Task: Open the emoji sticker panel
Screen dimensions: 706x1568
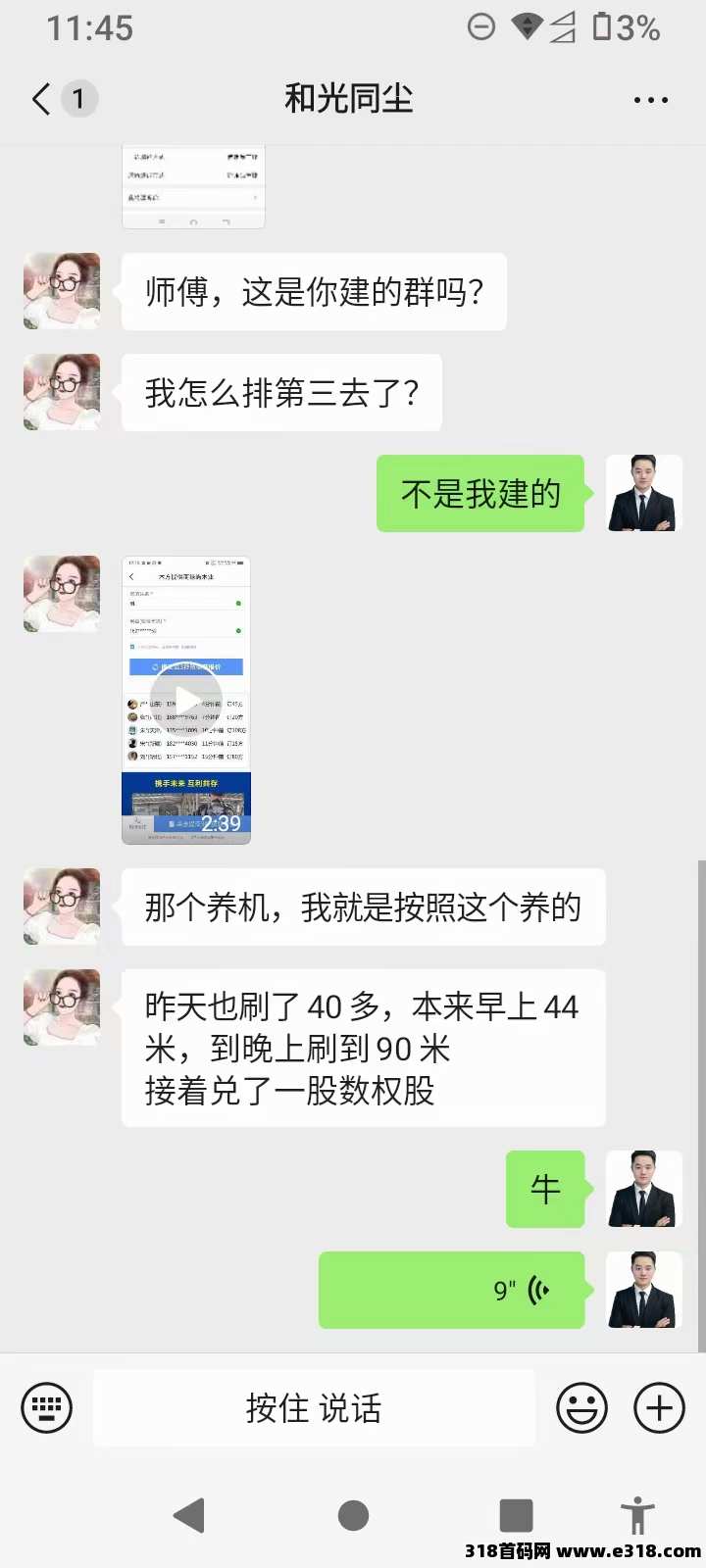Action: coord(581,1408)
